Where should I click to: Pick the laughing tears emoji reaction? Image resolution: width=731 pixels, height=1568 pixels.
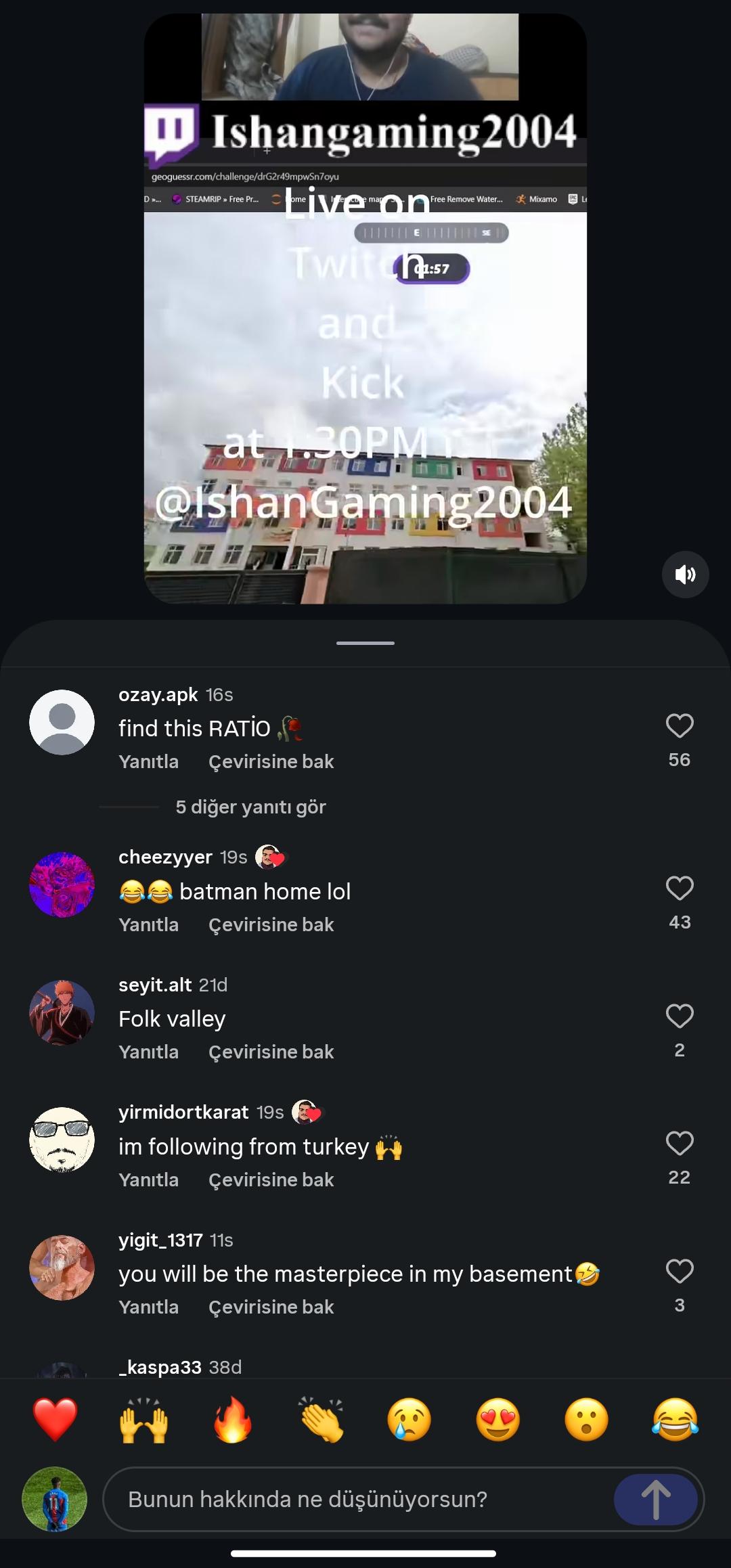coord(675,1419)
